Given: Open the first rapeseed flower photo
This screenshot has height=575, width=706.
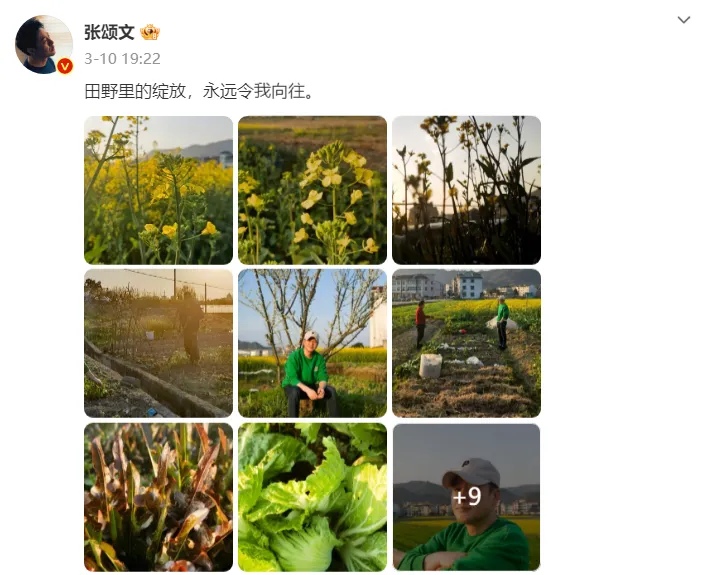Looking at the screenshot, I should click(158, 190).
